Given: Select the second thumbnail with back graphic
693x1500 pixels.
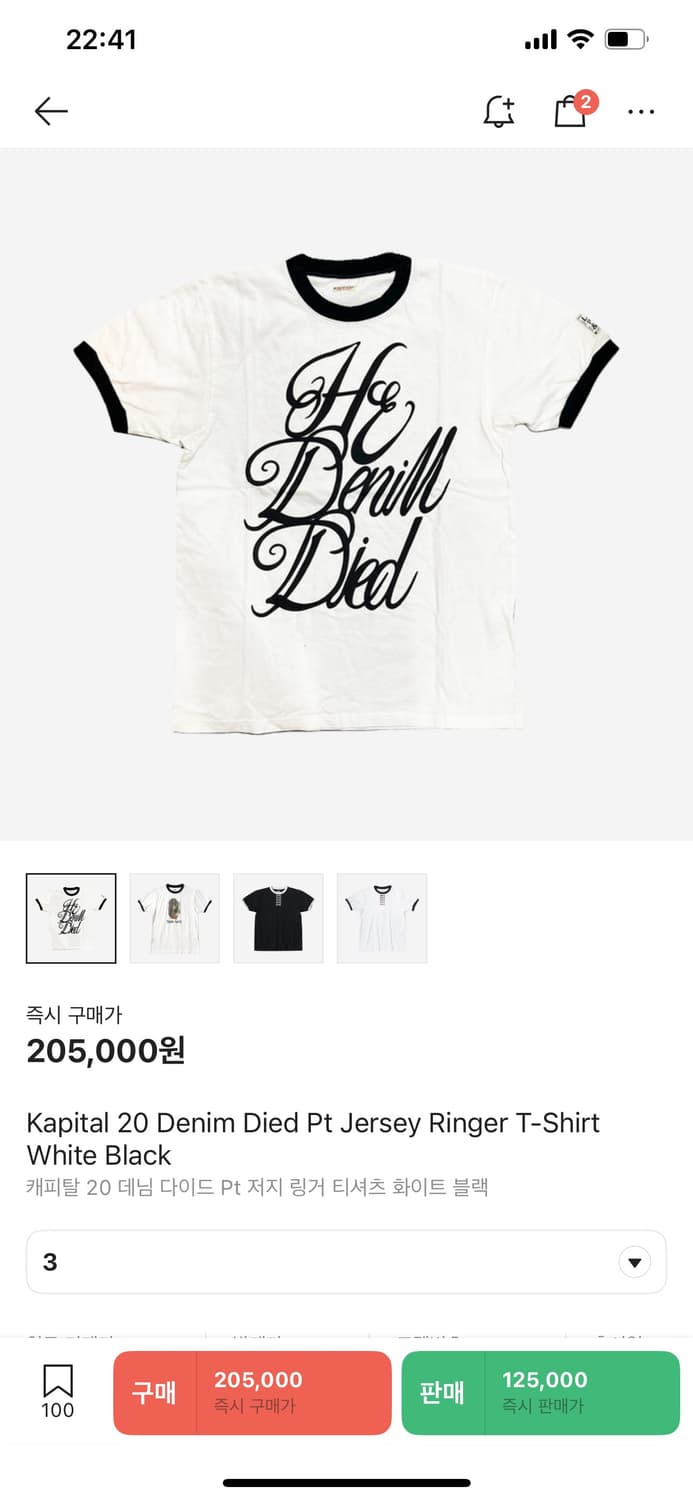Looking at the screenshot, I should point(175,918).
